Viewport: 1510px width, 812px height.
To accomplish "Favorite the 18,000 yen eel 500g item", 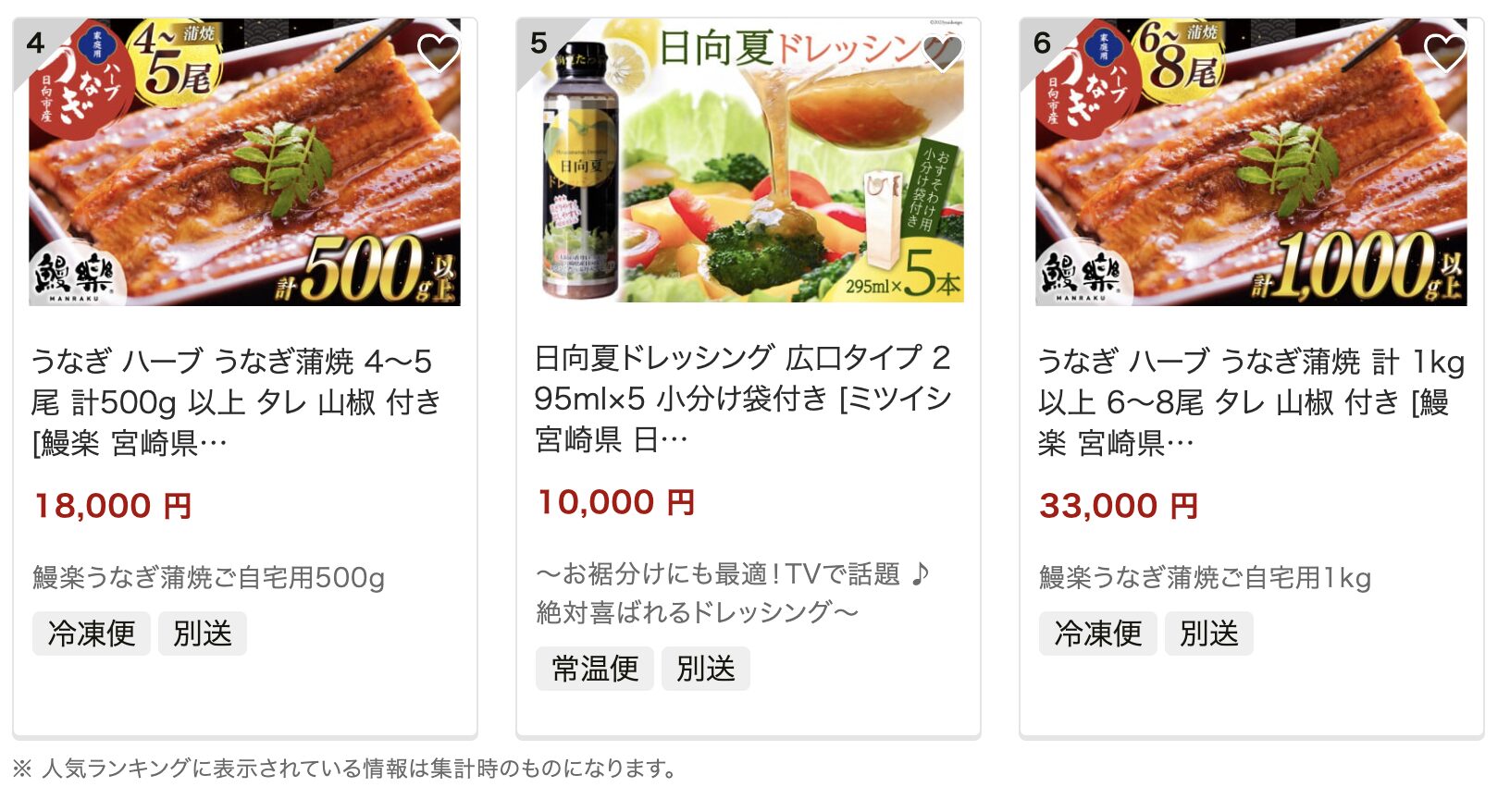I will [438, 53].
